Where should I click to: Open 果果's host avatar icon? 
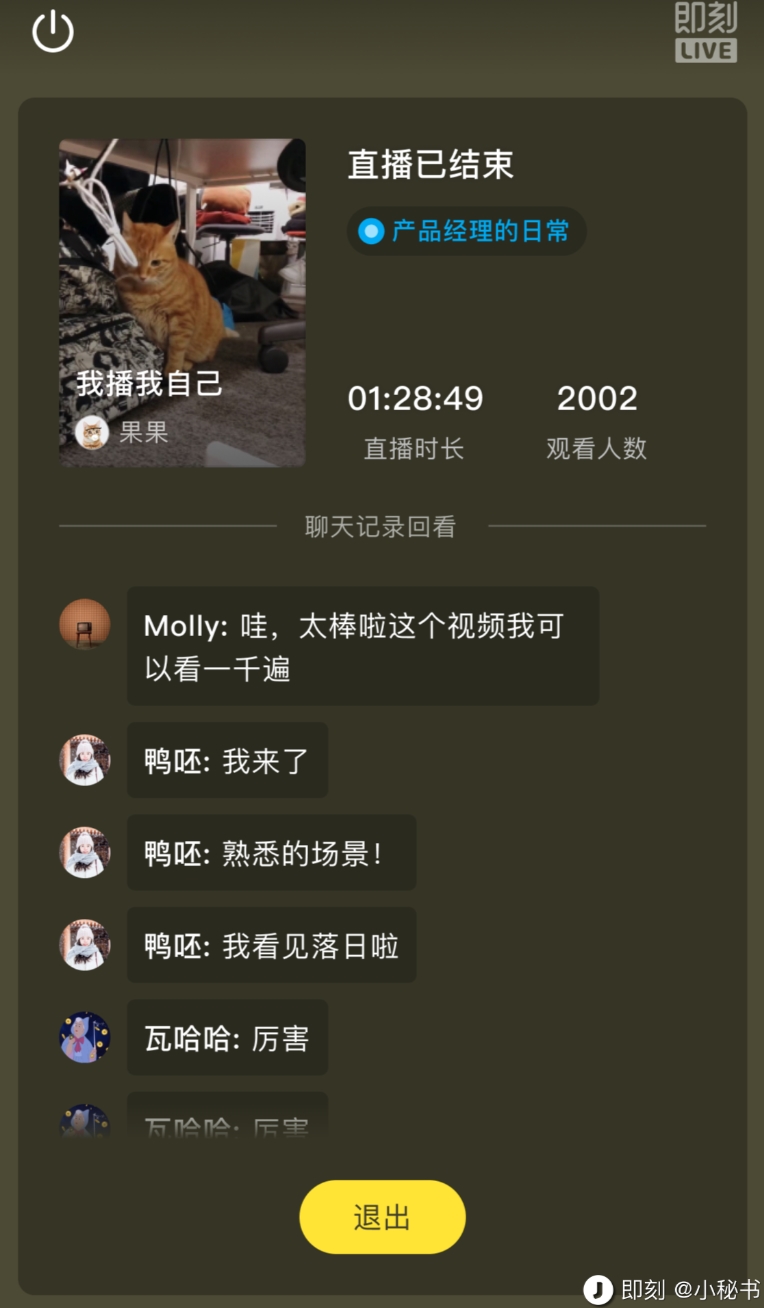point(94,431)
